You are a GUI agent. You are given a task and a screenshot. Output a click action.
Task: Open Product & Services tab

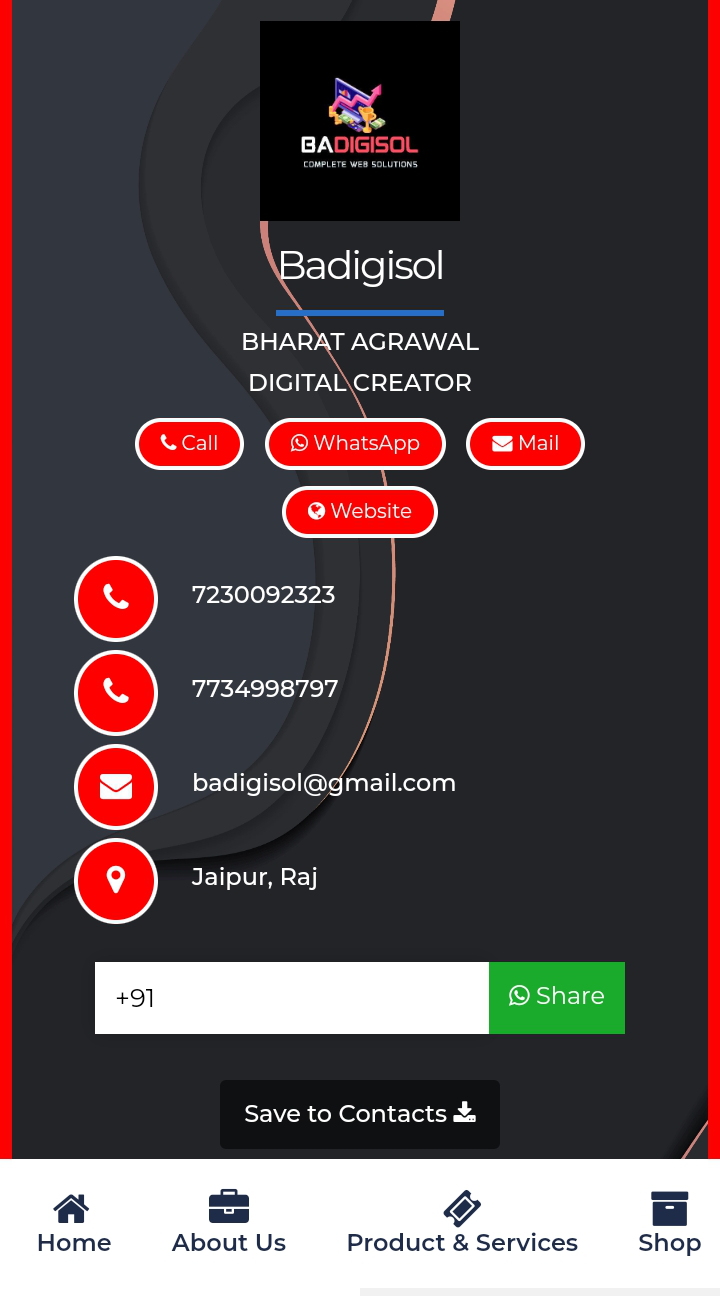coord(462,1224)
